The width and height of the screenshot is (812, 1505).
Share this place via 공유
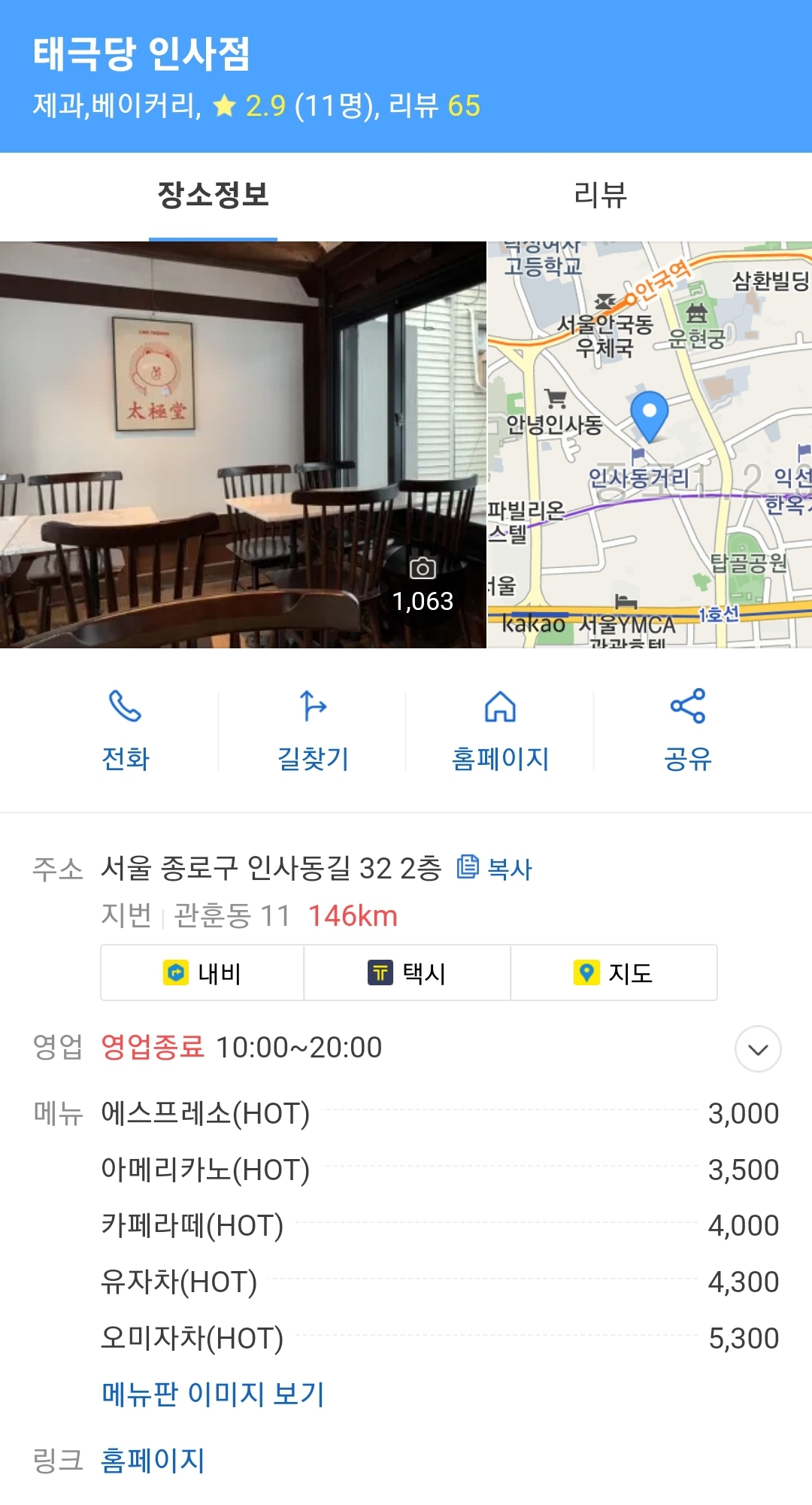pyautogui.click(x=687, y=730)
